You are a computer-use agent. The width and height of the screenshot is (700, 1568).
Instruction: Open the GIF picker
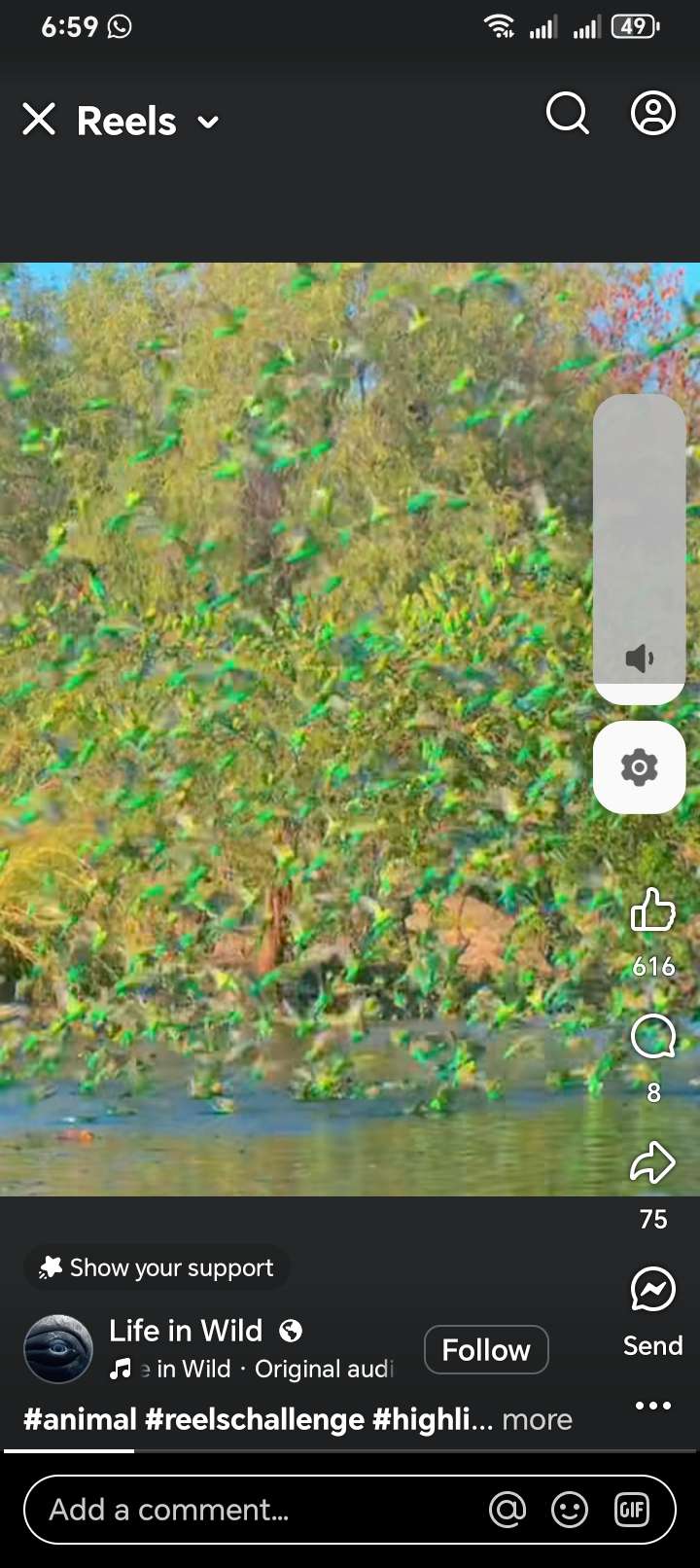632,1510
